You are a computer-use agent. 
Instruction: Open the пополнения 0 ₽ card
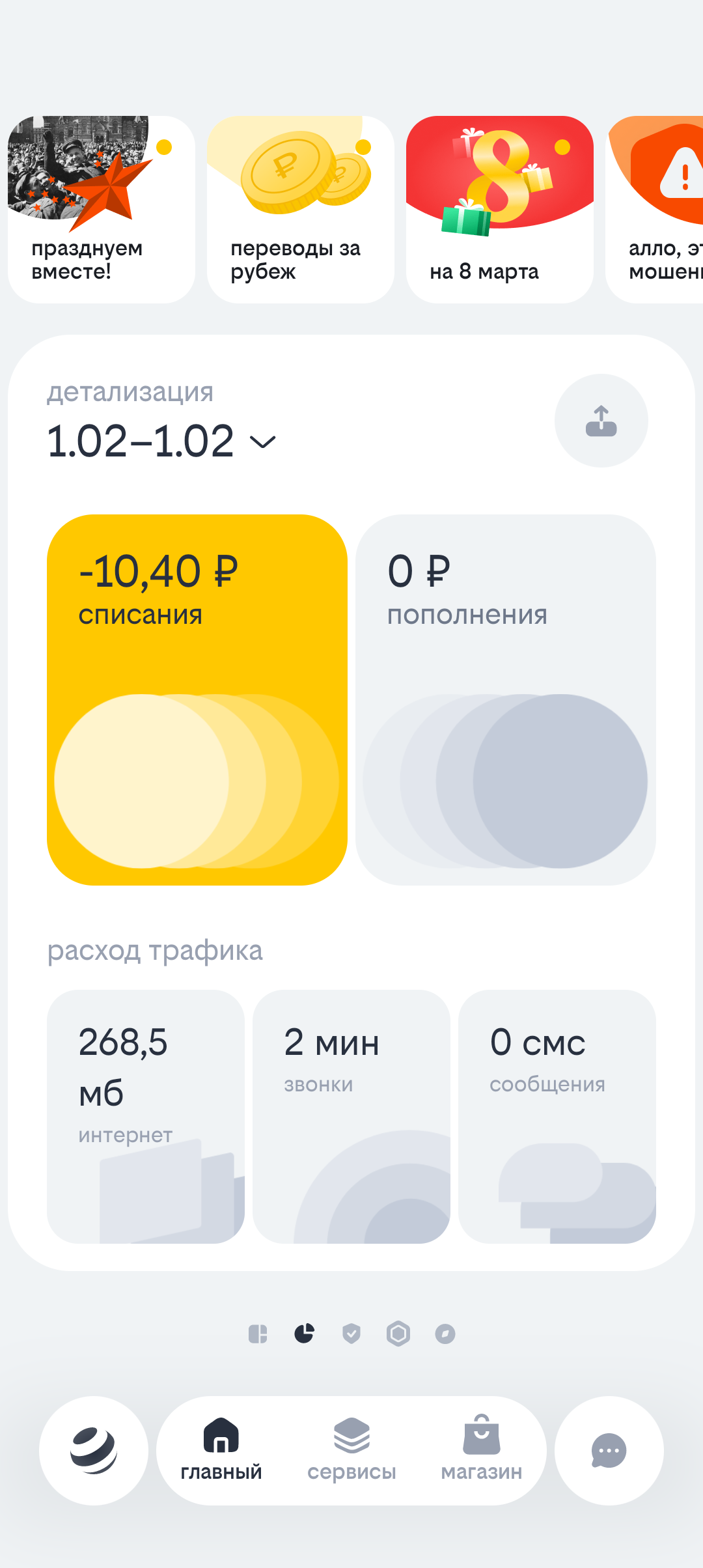click(x=506, y=699)
